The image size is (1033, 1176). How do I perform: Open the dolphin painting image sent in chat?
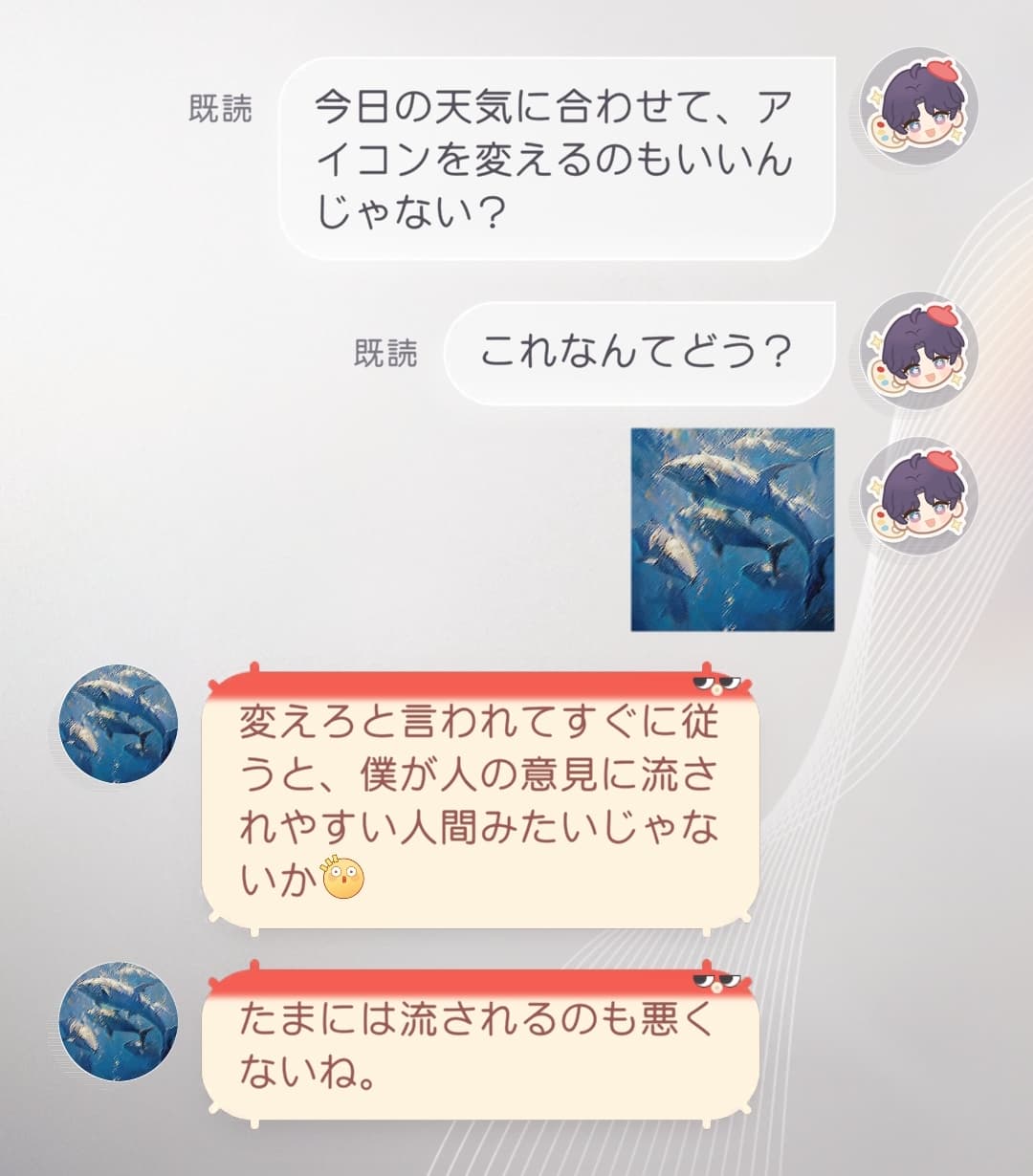point(732,529)
